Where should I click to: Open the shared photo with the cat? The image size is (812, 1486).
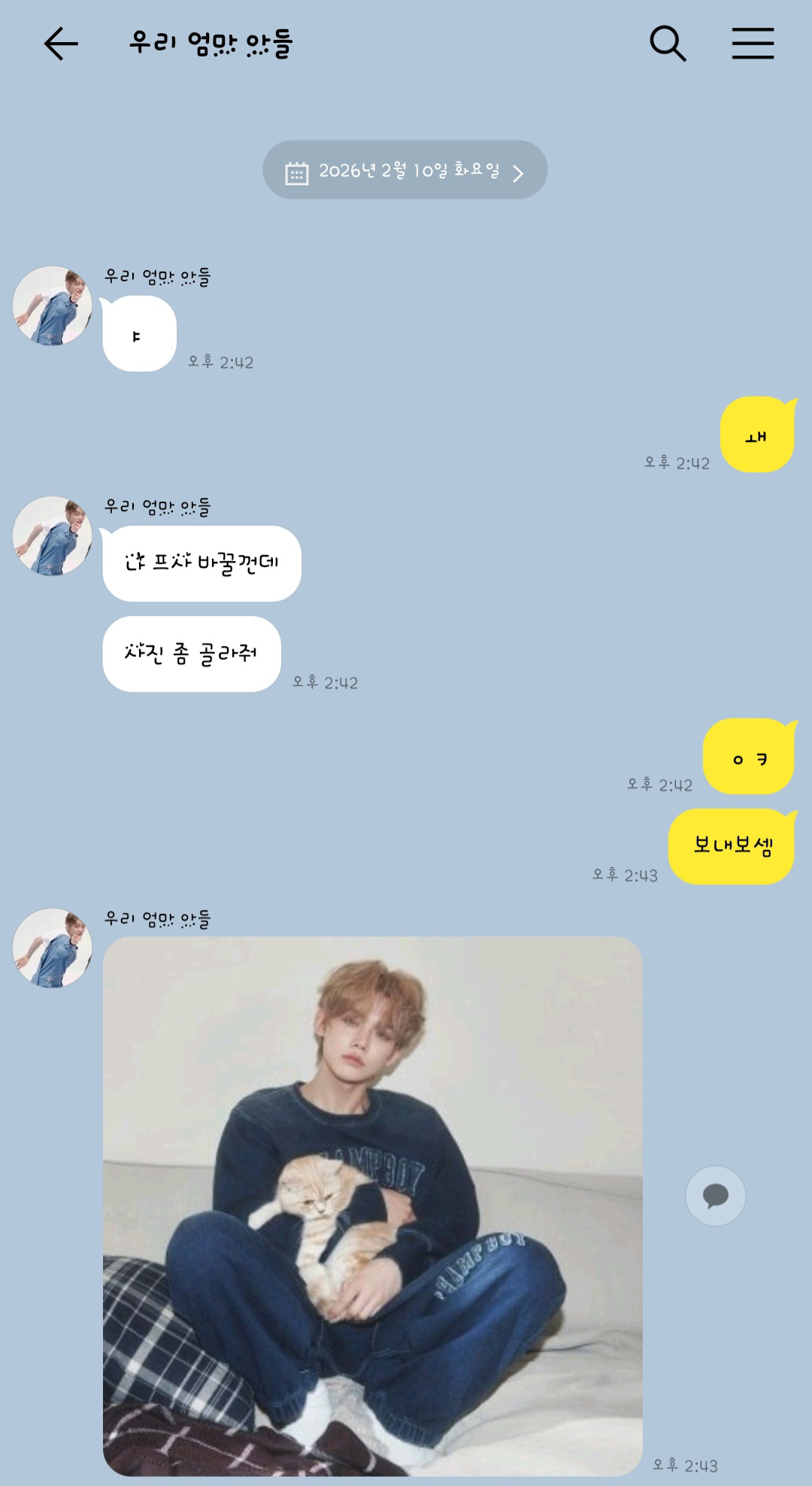coord(373,1205)
